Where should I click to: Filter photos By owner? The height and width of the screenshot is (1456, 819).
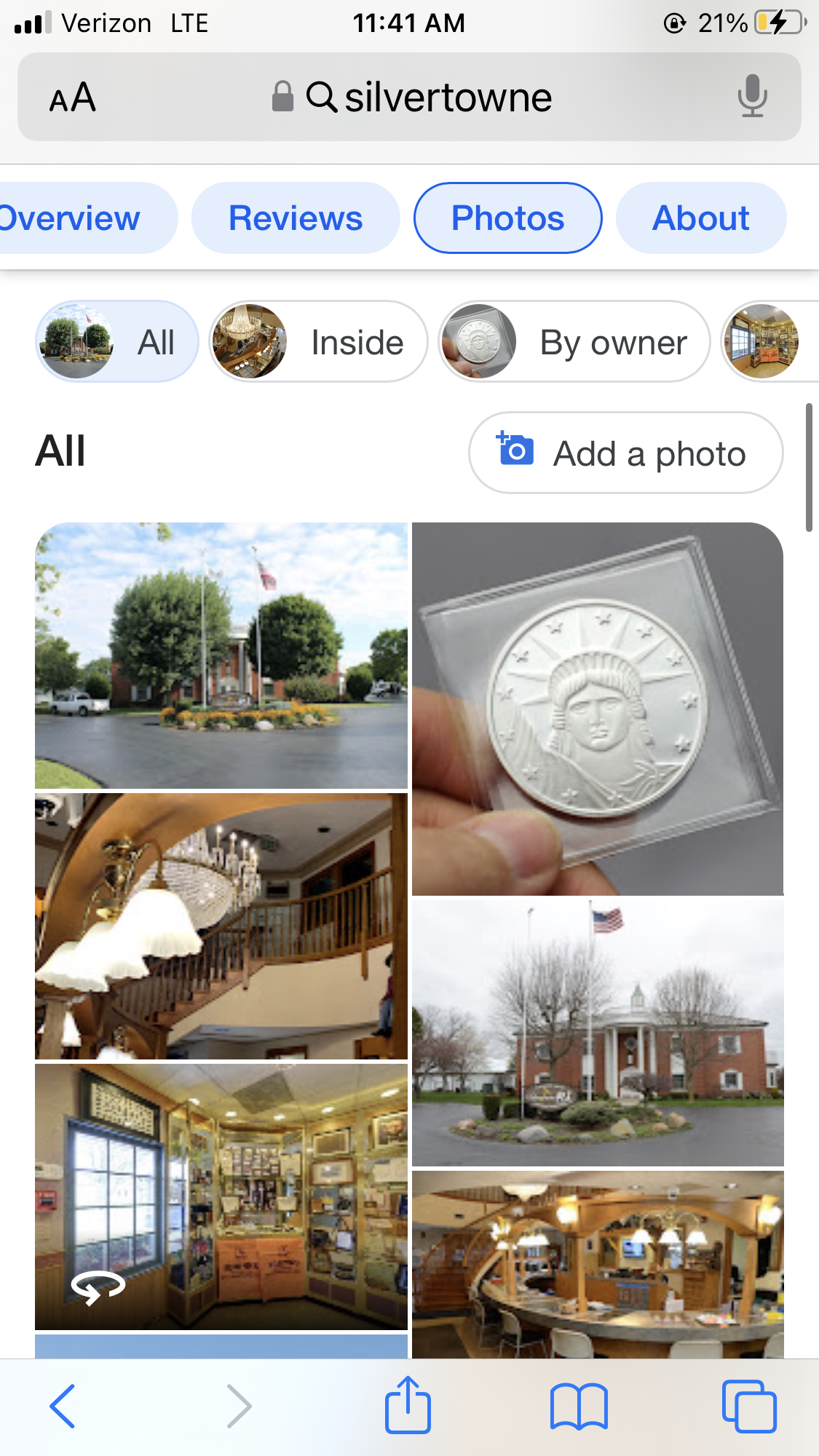click(x=574, y=342)
